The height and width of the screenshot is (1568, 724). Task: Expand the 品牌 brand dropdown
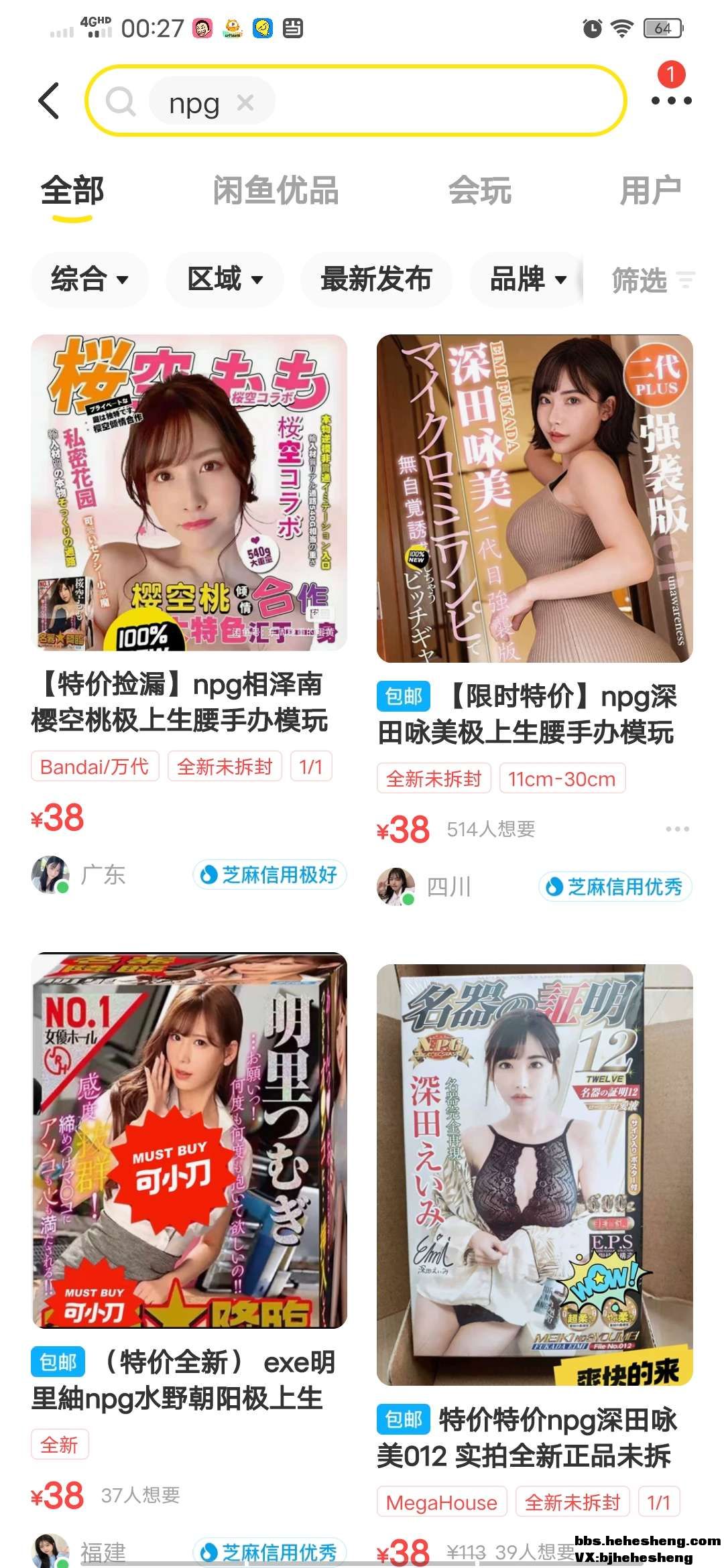pyautogui.click(x=528, y=279)
